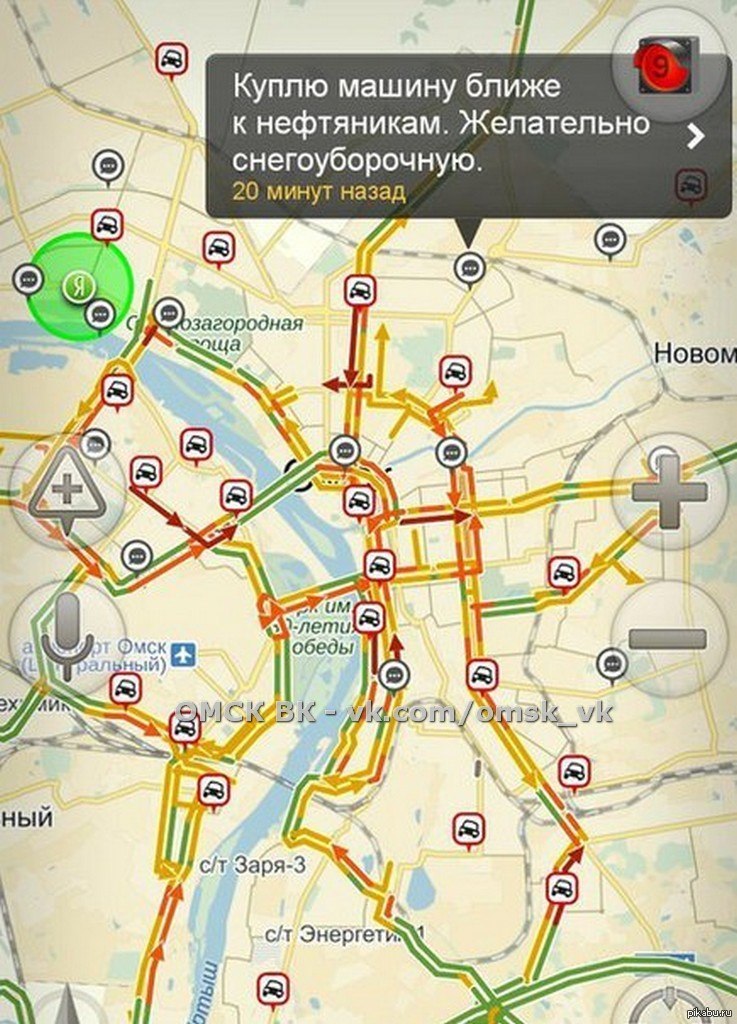This screenshot has width=737, height=1024.
Task: Start voice input with the microphone
Action: (x=67, y=637)
